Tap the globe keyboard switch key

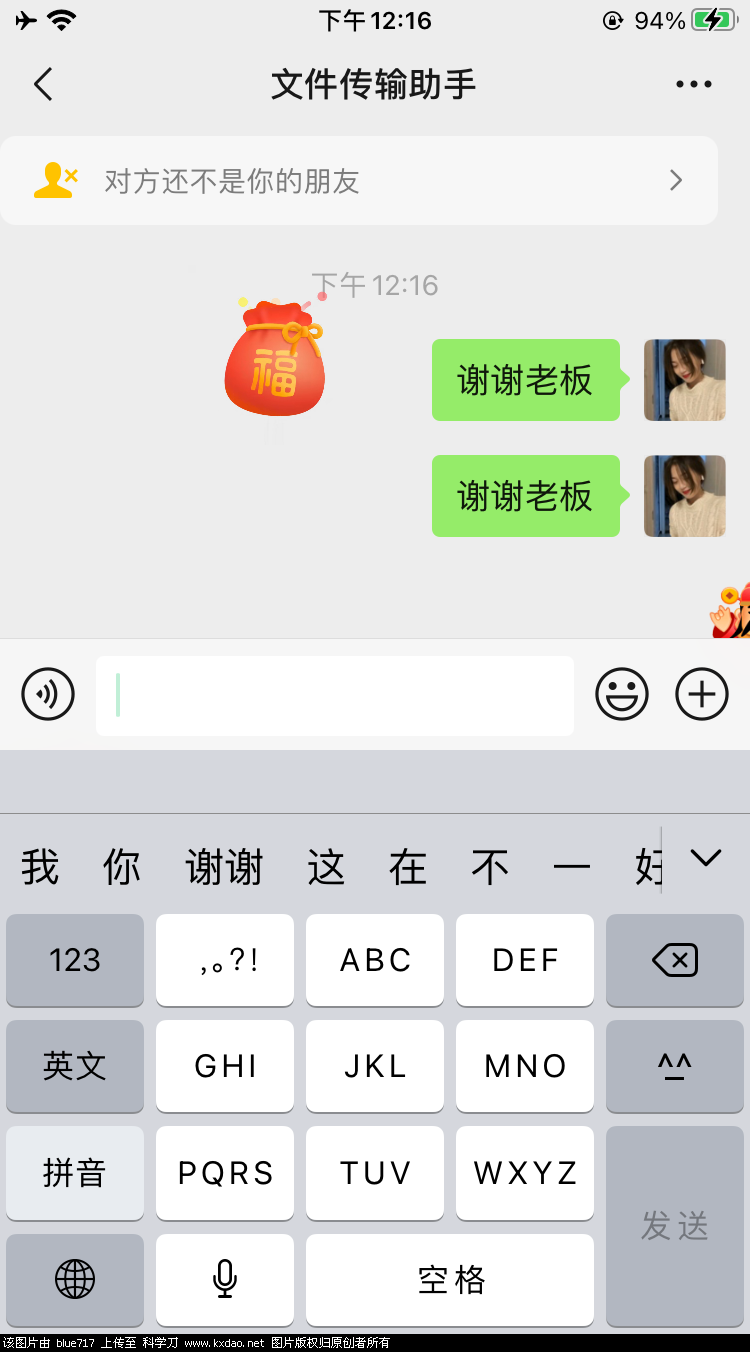click(x=75, y=1279)
